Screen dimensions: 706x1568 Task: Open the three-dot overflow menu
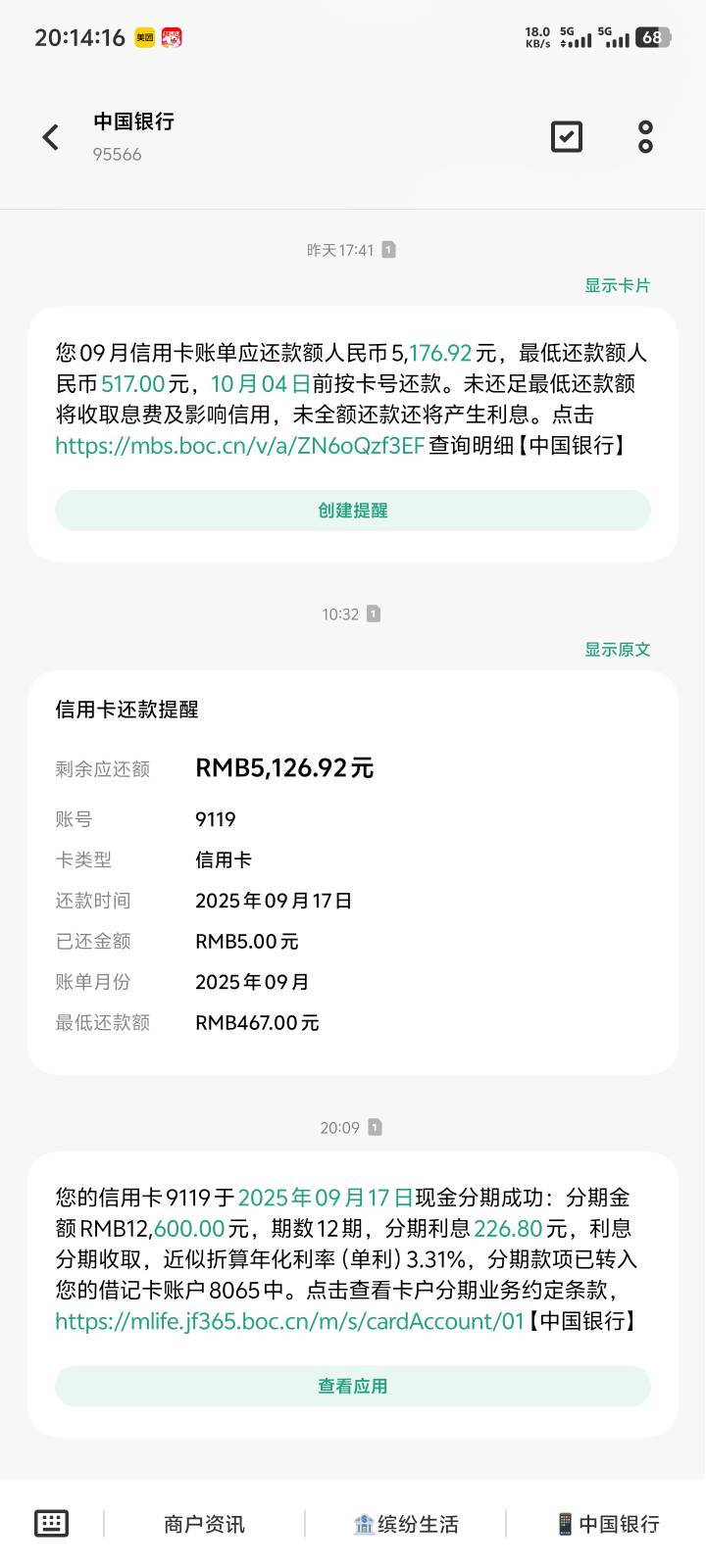coord(645,137)
